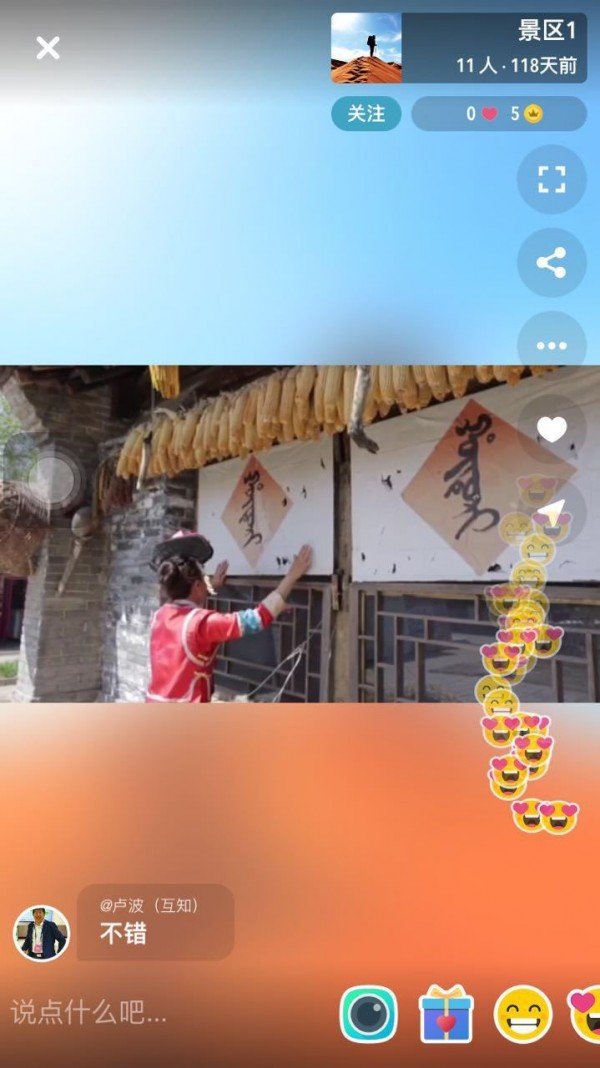Screen dimensions: 600x1068
Task: Share this video
Action: pos(551,263)
